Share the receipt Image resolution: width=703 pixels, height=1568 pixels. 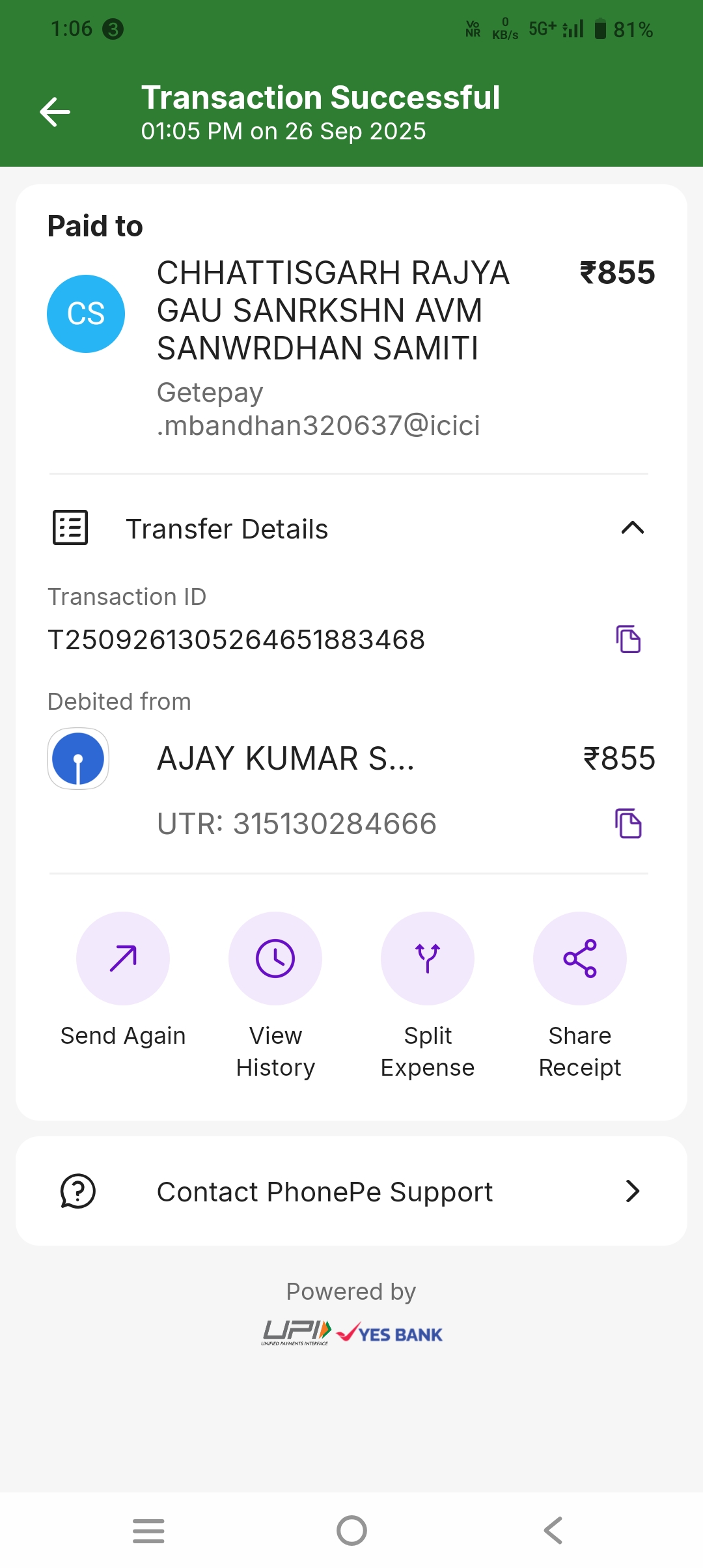(x=580, y=959)
